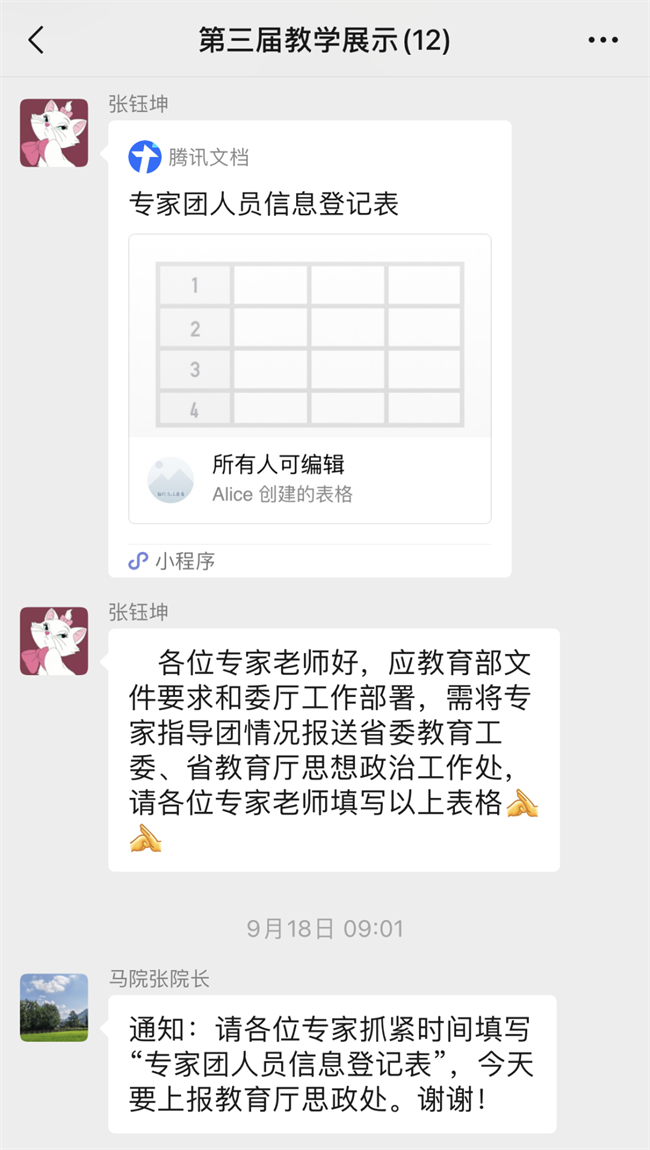Tap 张钰坤's avatar beside the document card
Image resolution: width=650 pixels, height=1150 pixels.
coord(54,133)
